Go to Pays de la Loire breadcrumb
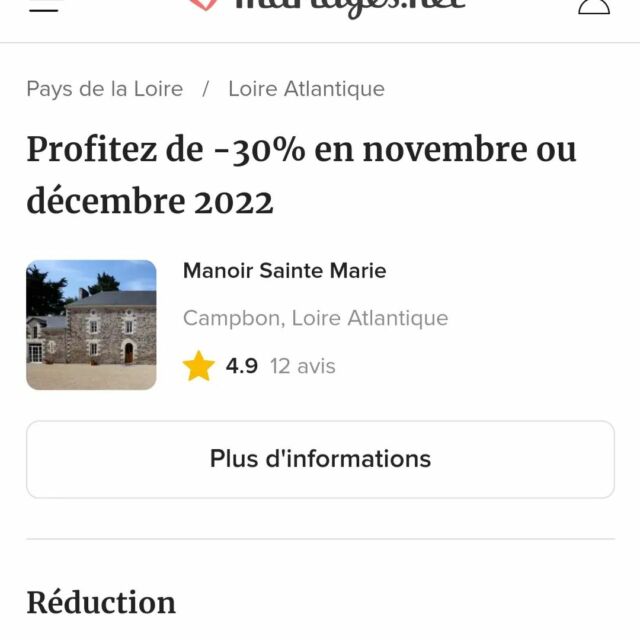Image resolution: width=640 pixels, height=640 pixels. coord(105,89)
